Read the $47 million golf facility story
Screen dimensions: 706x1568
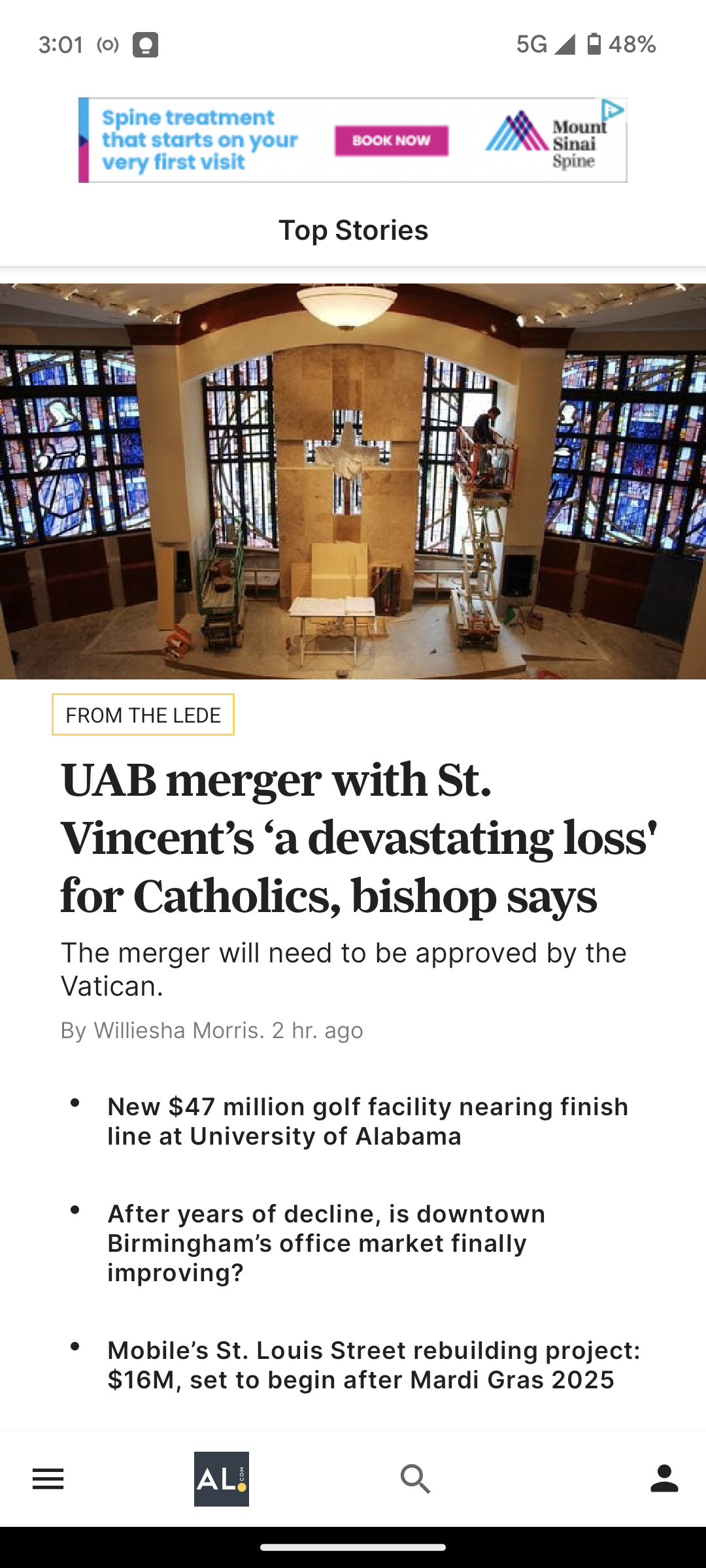[367, 1121]
